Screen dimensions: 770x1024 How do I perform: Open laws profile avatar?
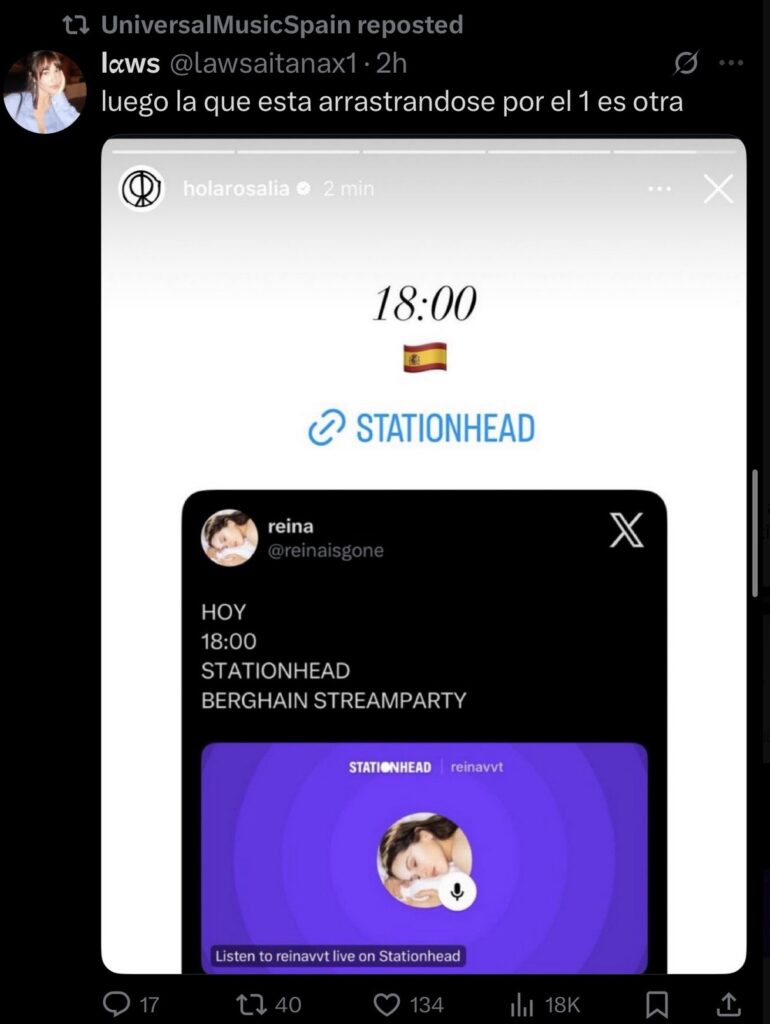44,92
